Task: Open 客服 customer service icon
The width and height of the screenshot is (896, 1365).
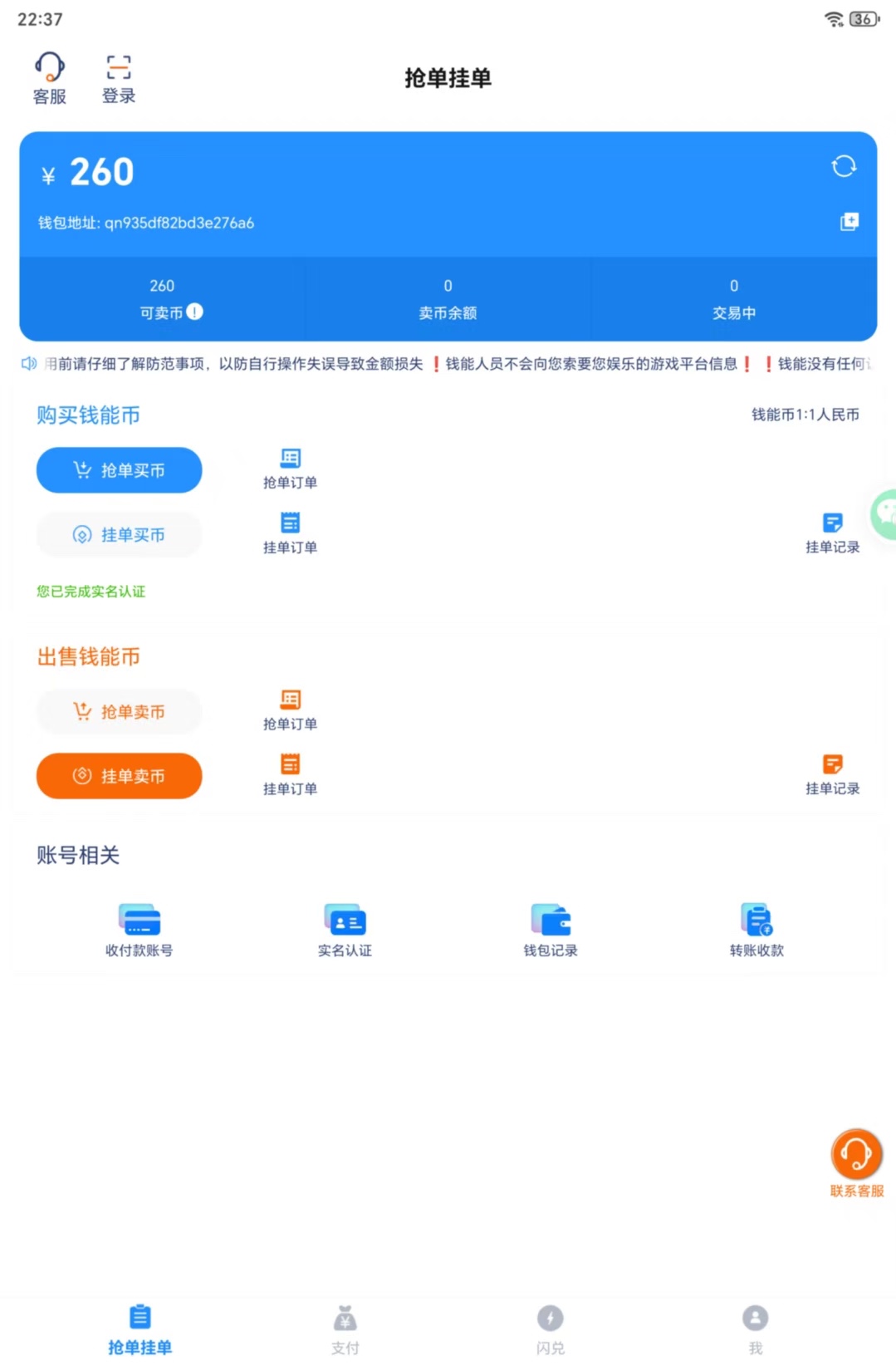Action: pyautogui.click(x=49, y=77)
